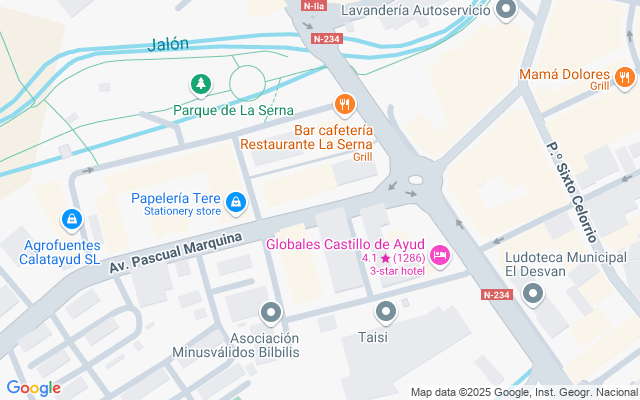The image size is (640, 400).
Task: Open the Parque de La Serna marker
Action: tap(202, 84)
